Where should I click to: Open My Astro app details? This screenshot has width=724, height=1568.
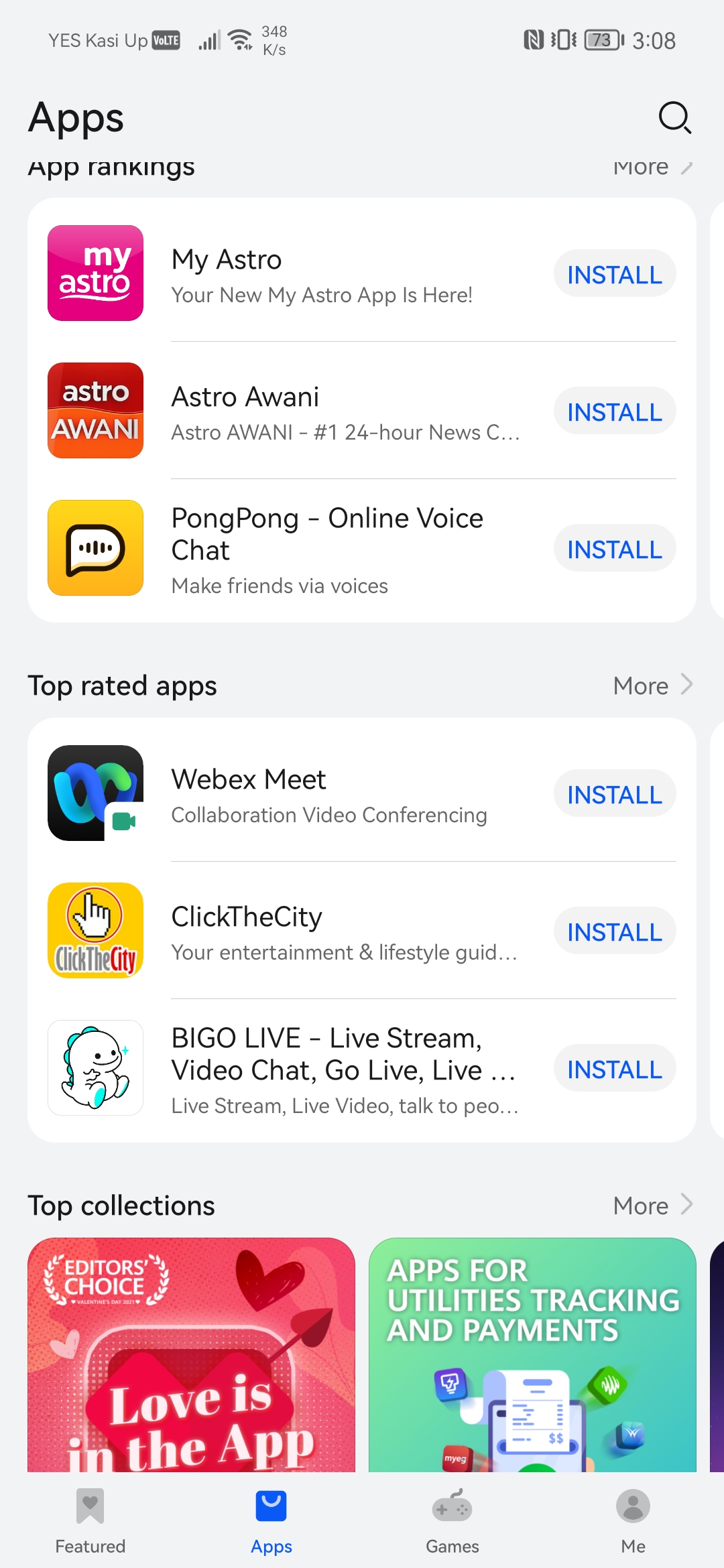(x=322, y=275)
